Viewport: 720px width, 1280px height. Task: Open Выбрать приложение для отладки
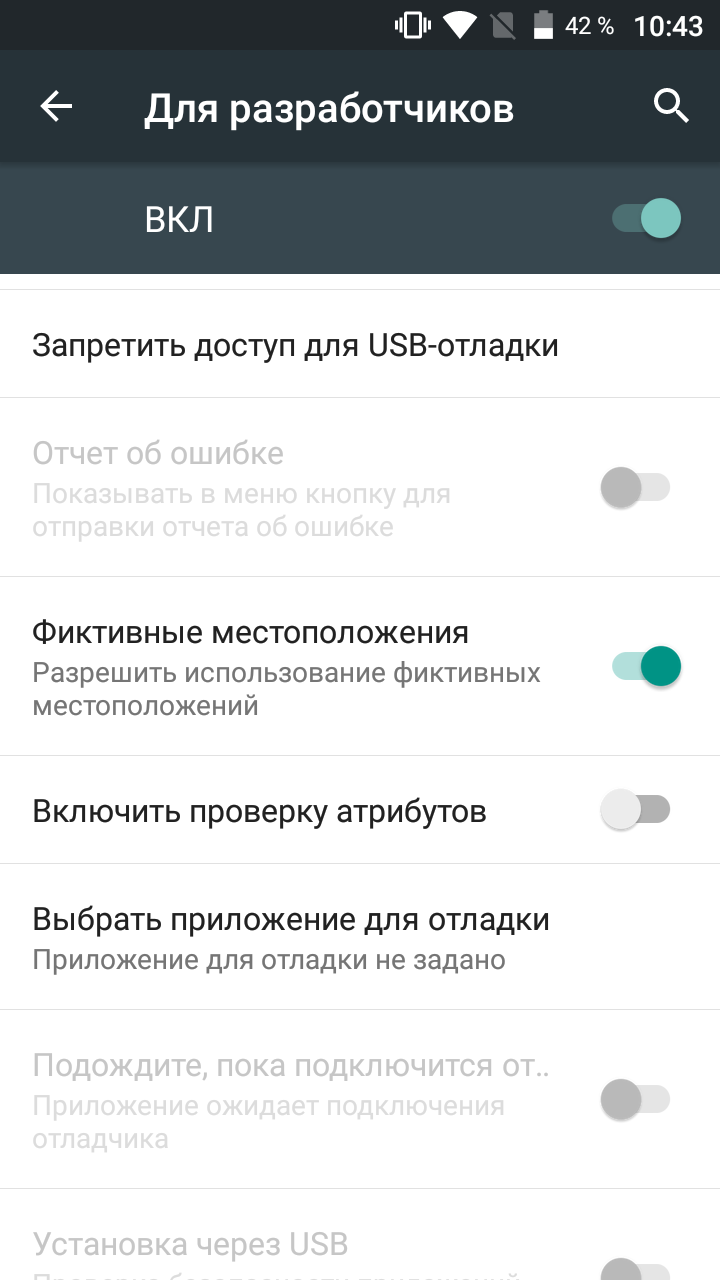click(x=360, y=937)
